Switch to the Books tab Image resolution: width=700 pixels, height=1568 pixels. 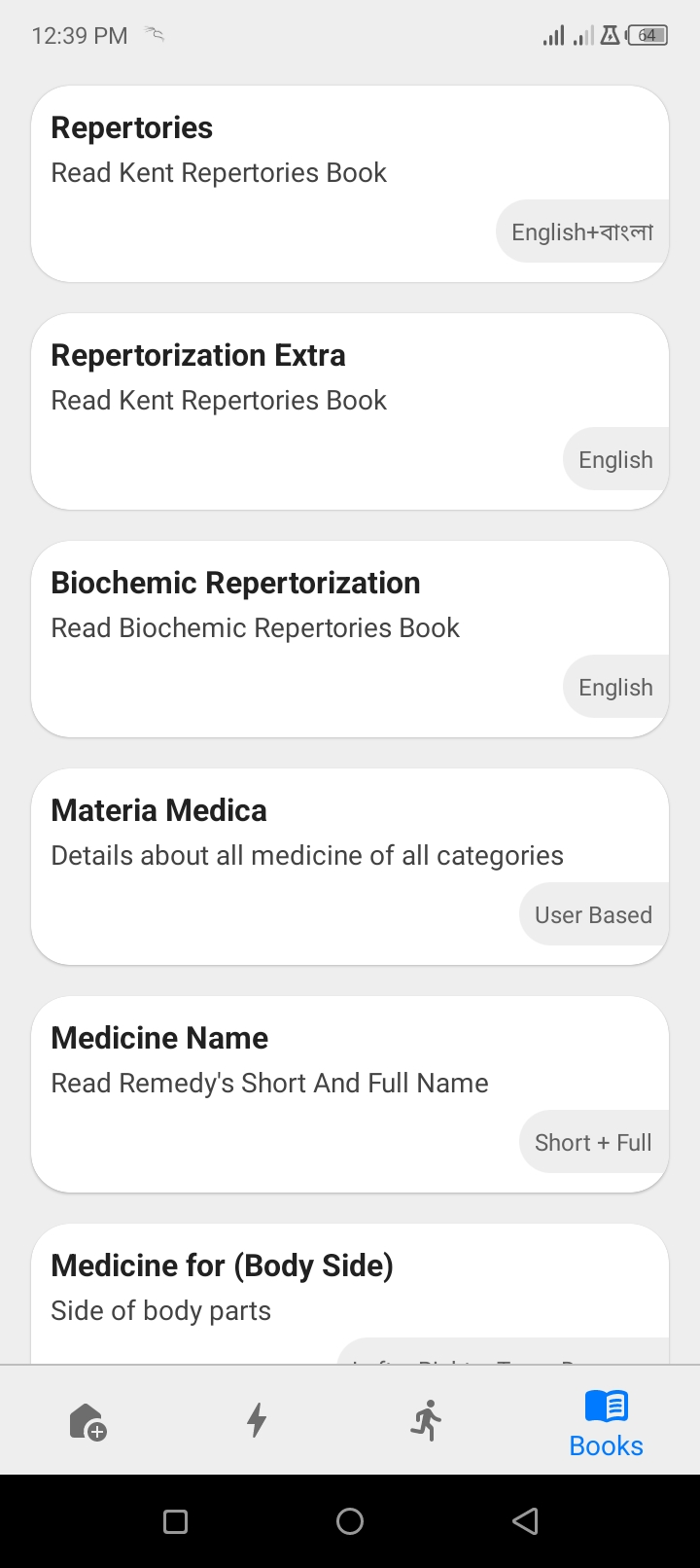tap(605, 1420)
